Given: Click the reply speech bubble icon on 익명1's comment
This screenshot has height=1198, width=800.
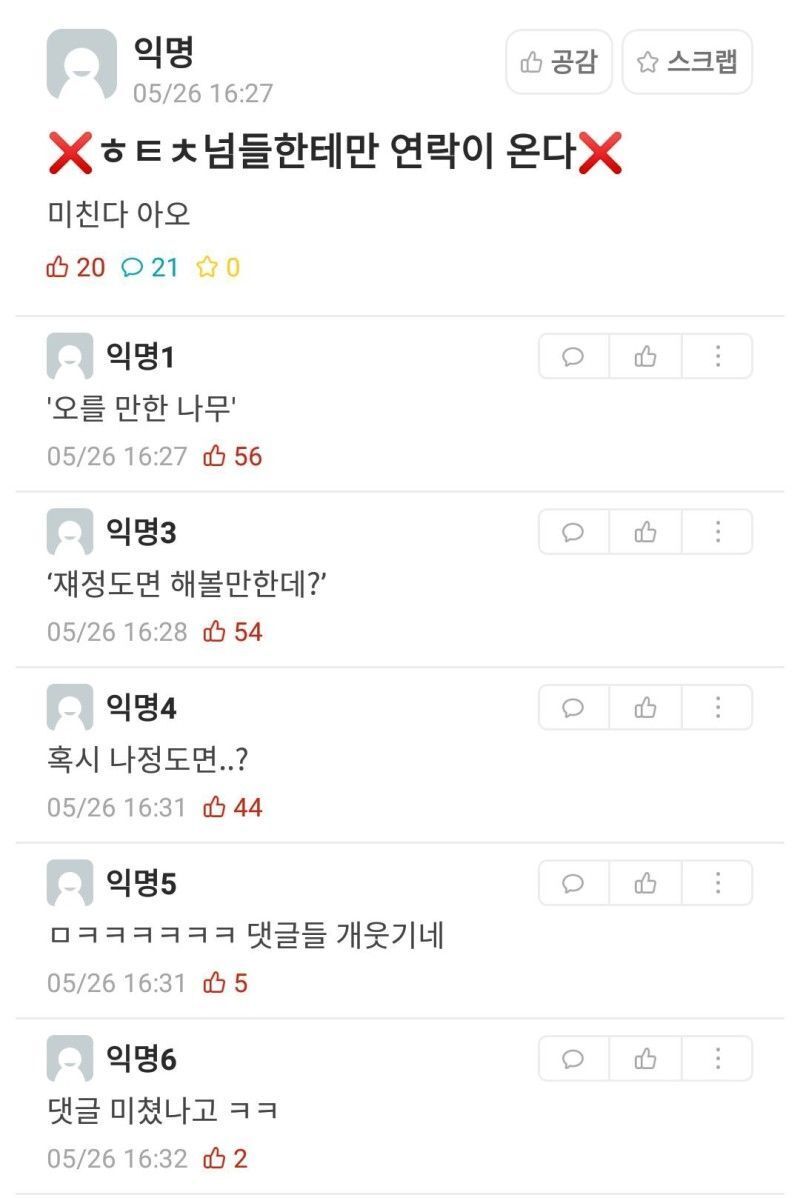Looking at the screenshot, I should click(572, 356).
